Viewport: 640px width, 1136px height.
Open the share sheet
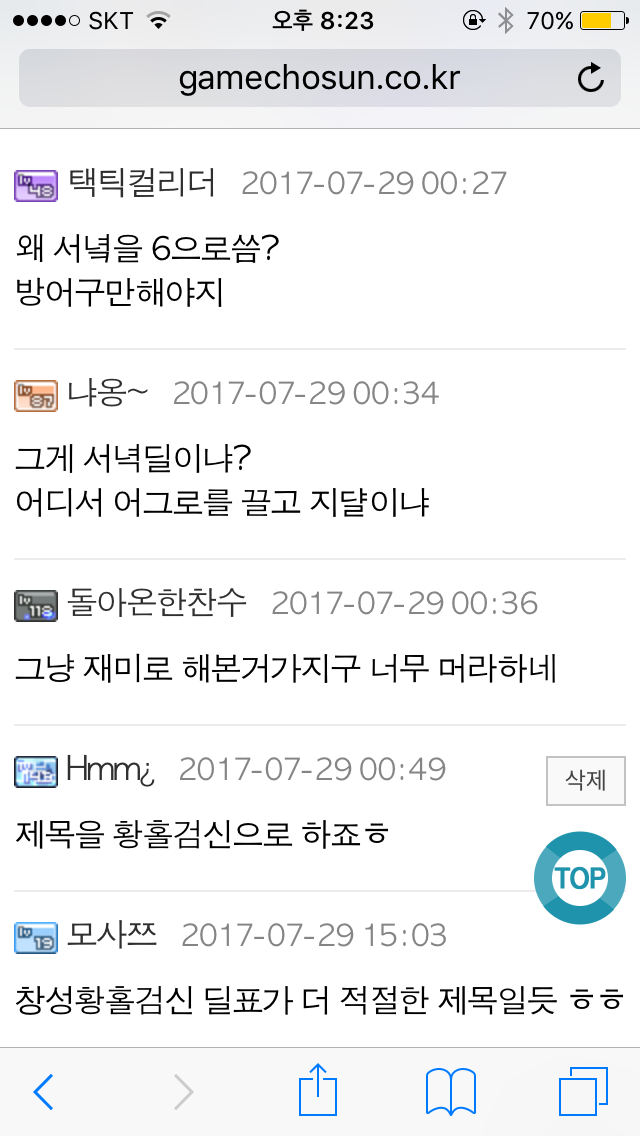pyautogui.click(x=318, y=1089)
